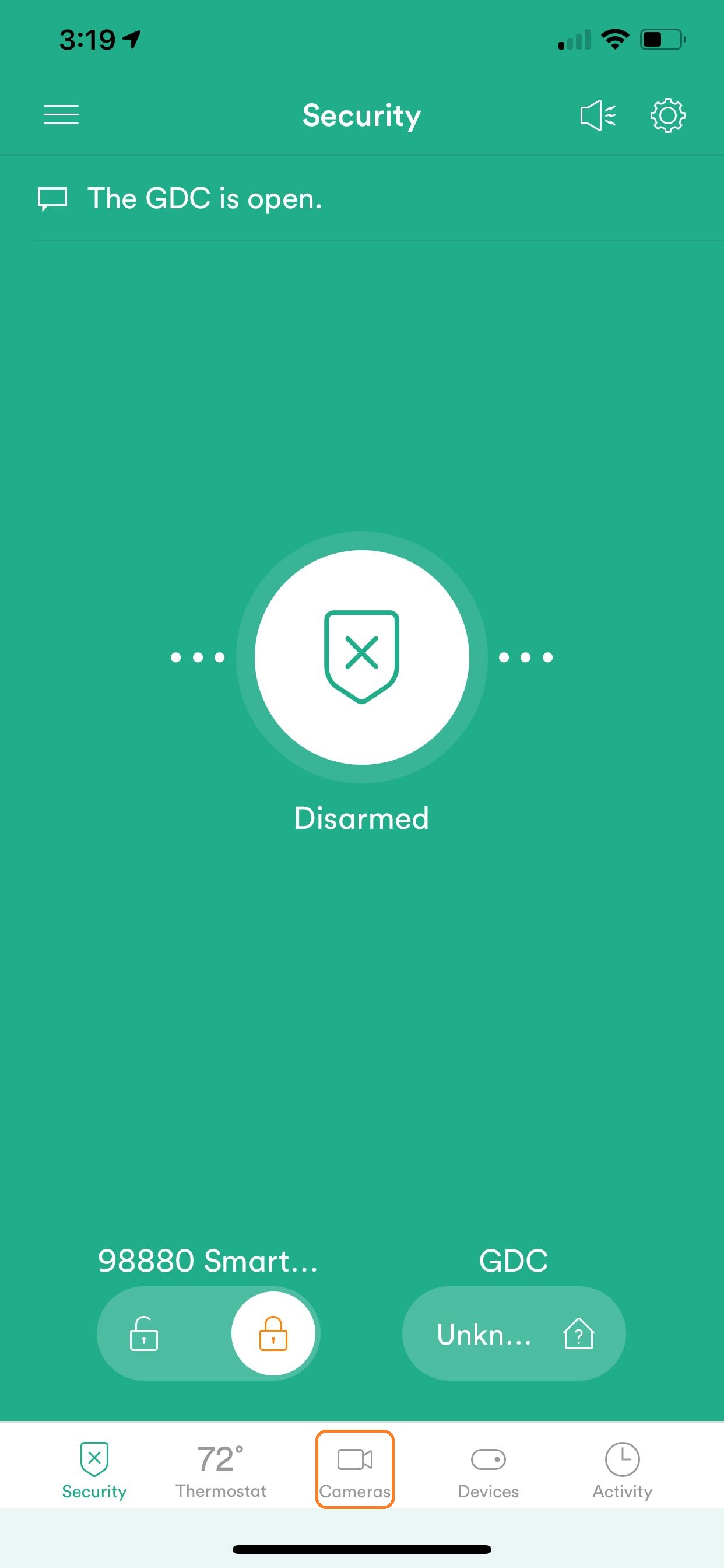Open the Cameras tab
Screen dimensions: 724x1568
click(x=354, y=1471)
